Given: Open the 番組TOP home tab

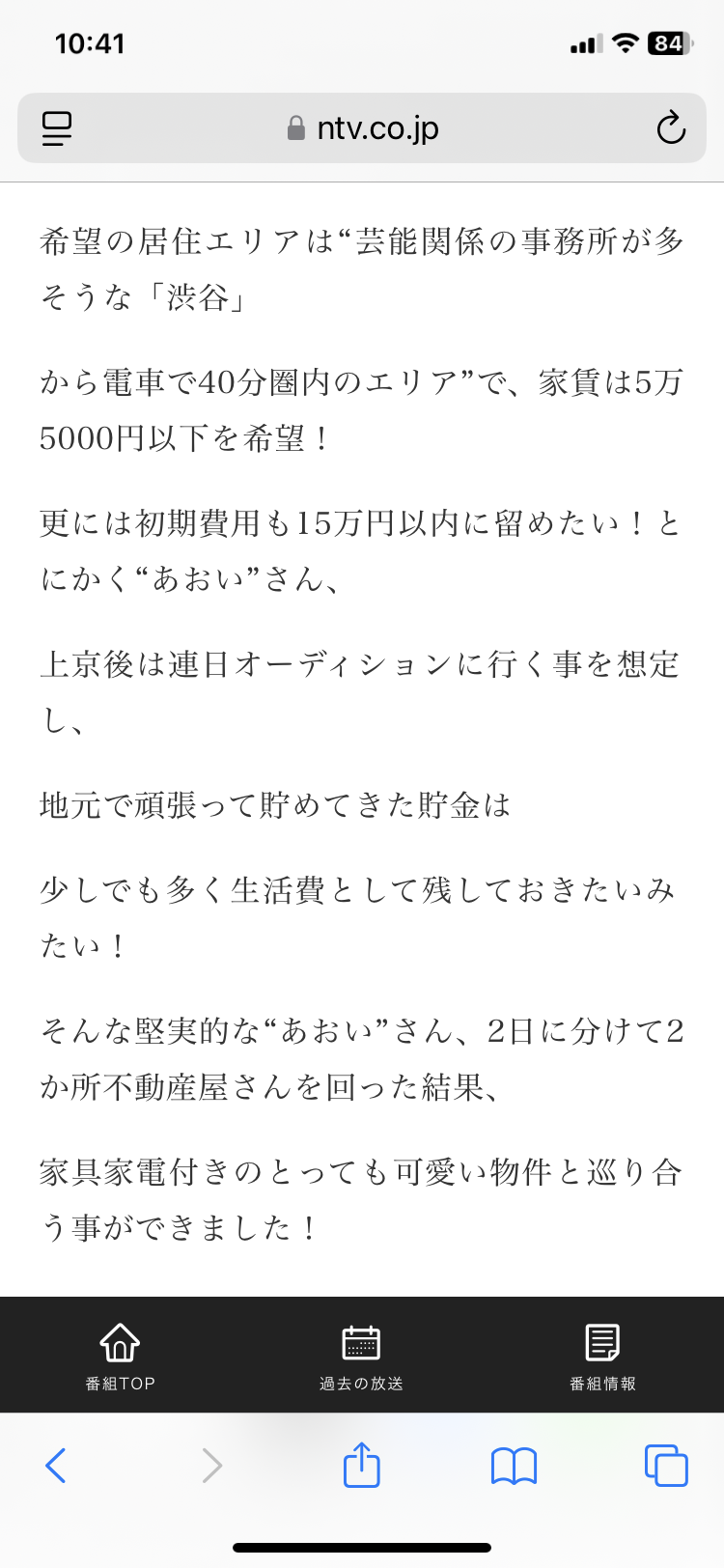Looking at the screenshot, I should tap(120, 1356).
